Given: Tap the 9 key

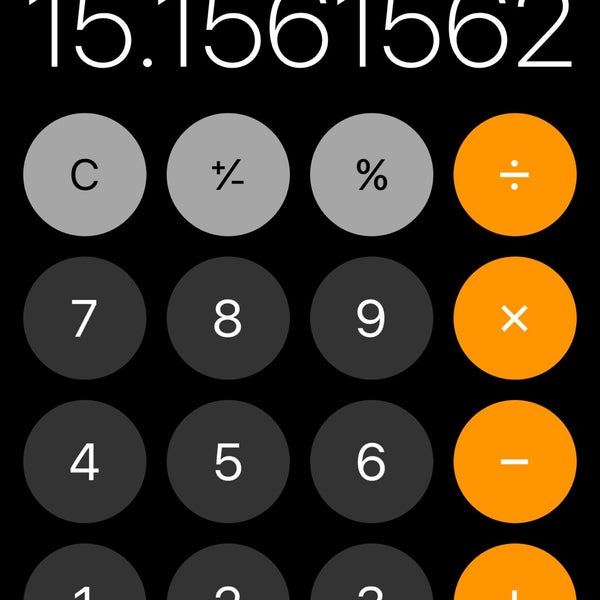Looking at the screenshot, I should pos(371,319).
